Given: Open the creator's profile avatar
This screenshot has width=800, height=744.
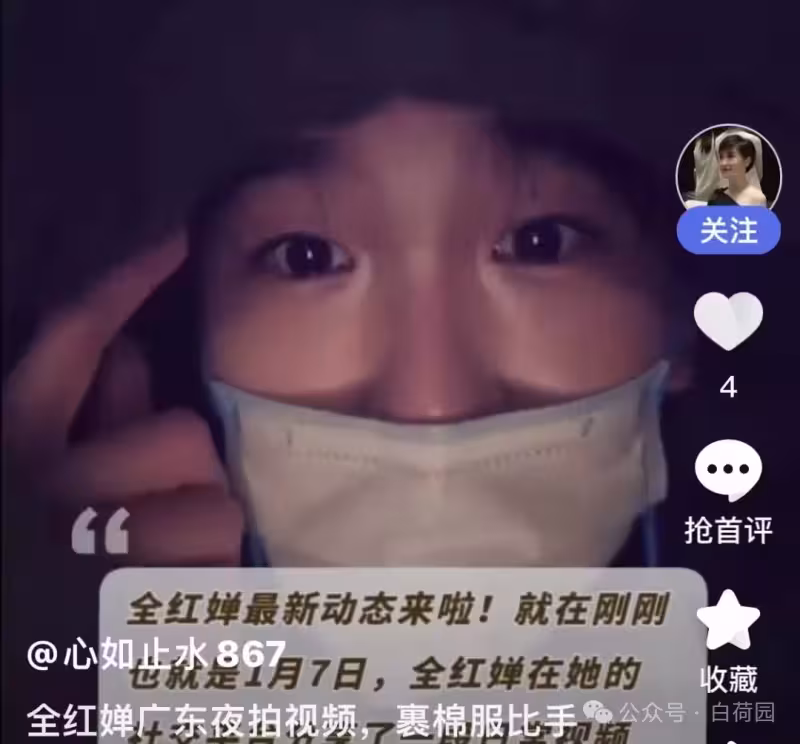Looking at the screenshot, I should point(728,169).
